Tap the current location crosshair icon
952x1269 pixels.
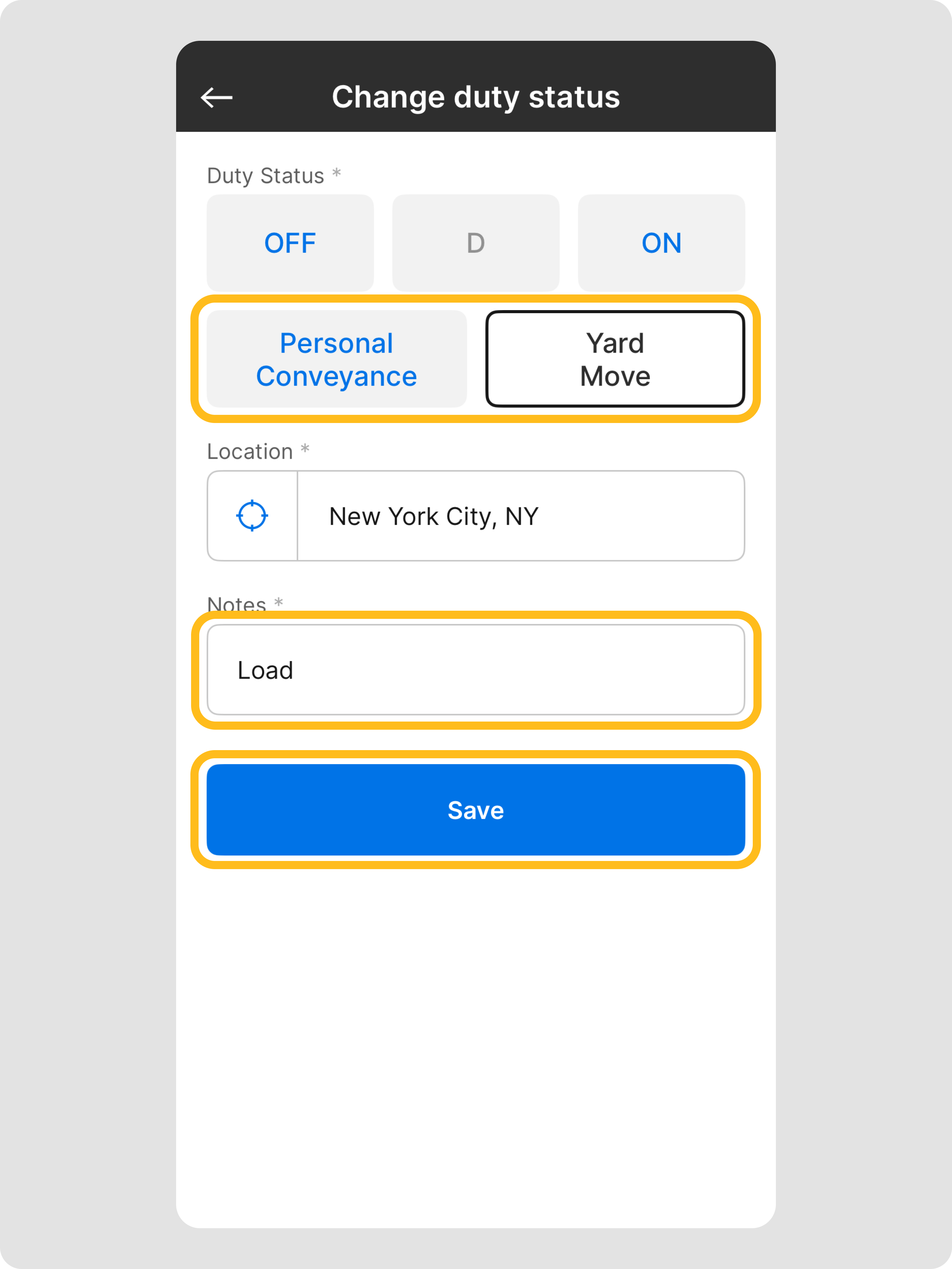pyautogui.click(x=252, y=516)
